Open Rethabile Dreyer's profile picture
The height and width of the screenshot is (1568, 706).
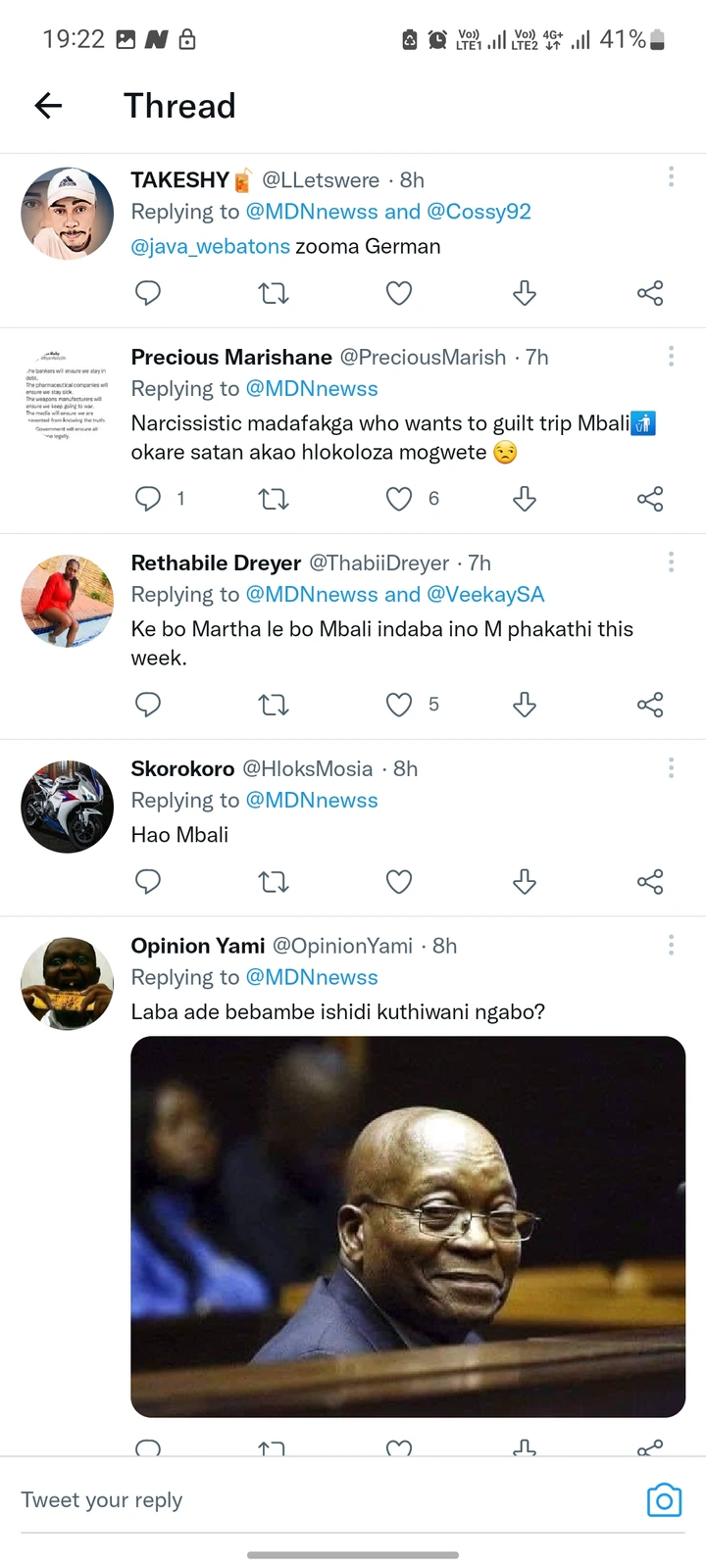(x=68, y=601)
